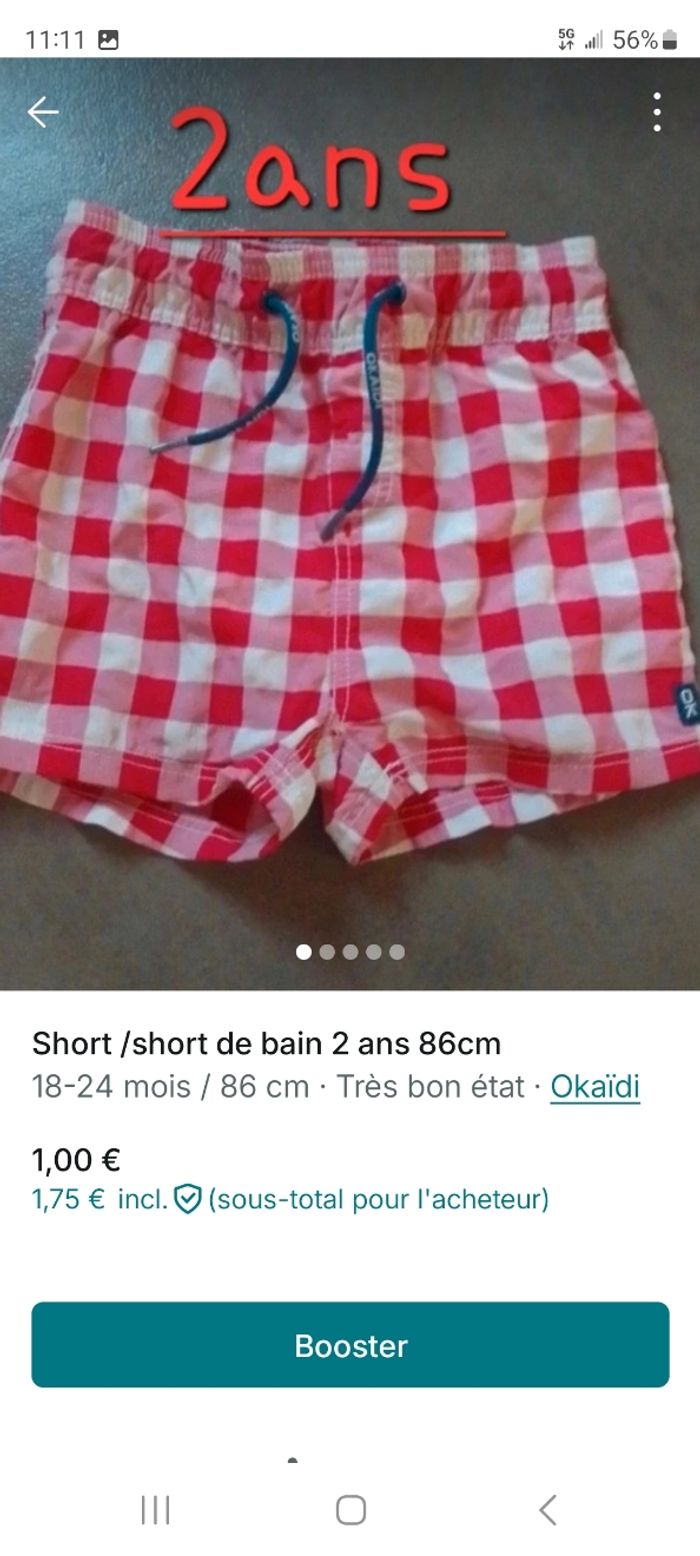This screenshot has height=1556, width=700.
Task: Open the three-dot overflow menu
Action: tap(656, 112)
